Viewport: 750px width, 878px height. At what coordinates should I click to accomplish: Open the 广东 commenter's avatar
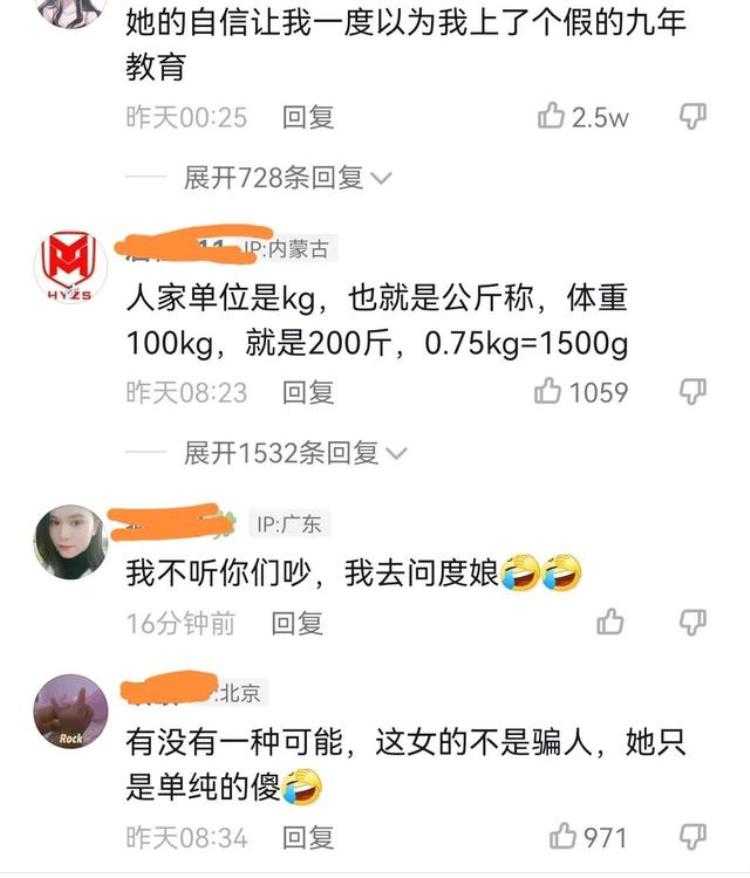click(x=70, y=541)
